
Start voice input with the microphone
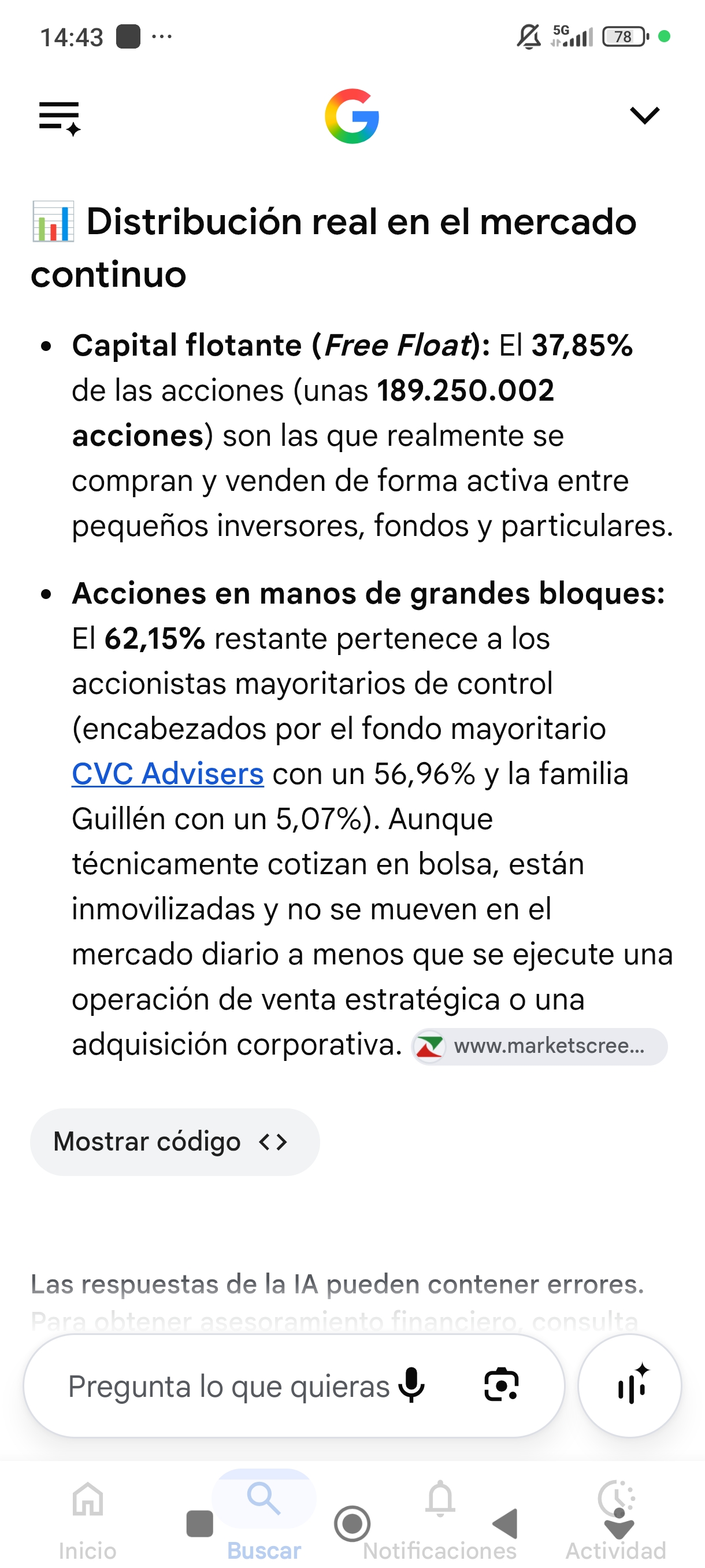click(x=412, y=1386)
